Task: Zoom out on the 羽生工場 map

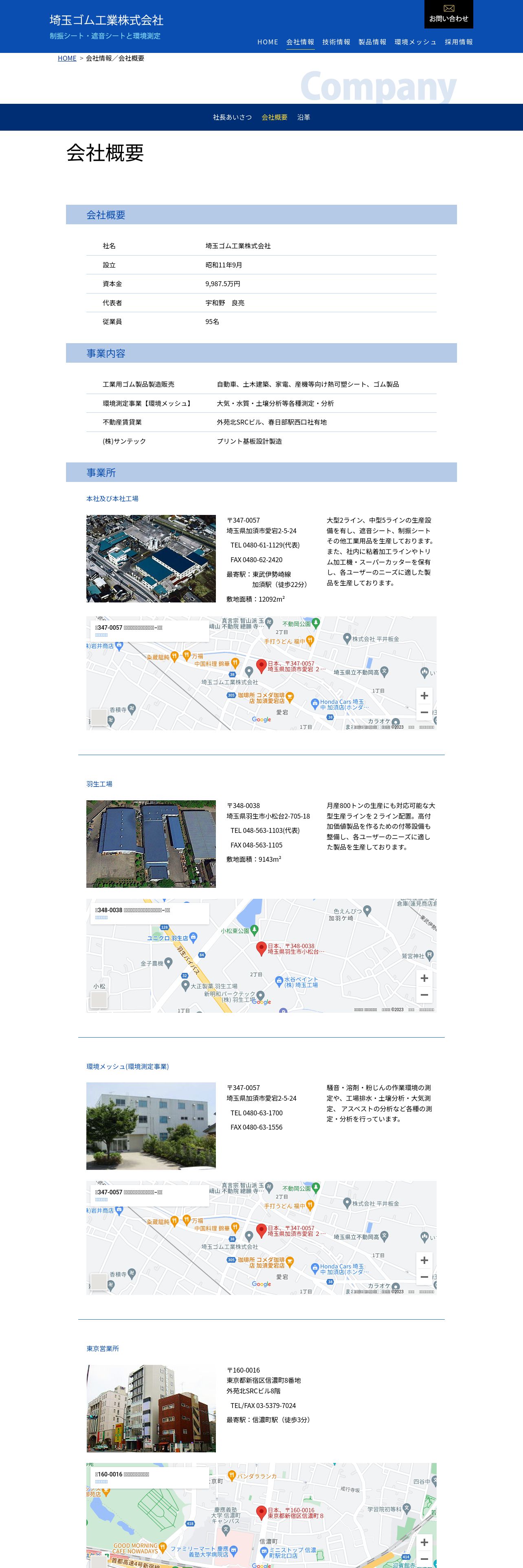Action: (x=424, y=994)
